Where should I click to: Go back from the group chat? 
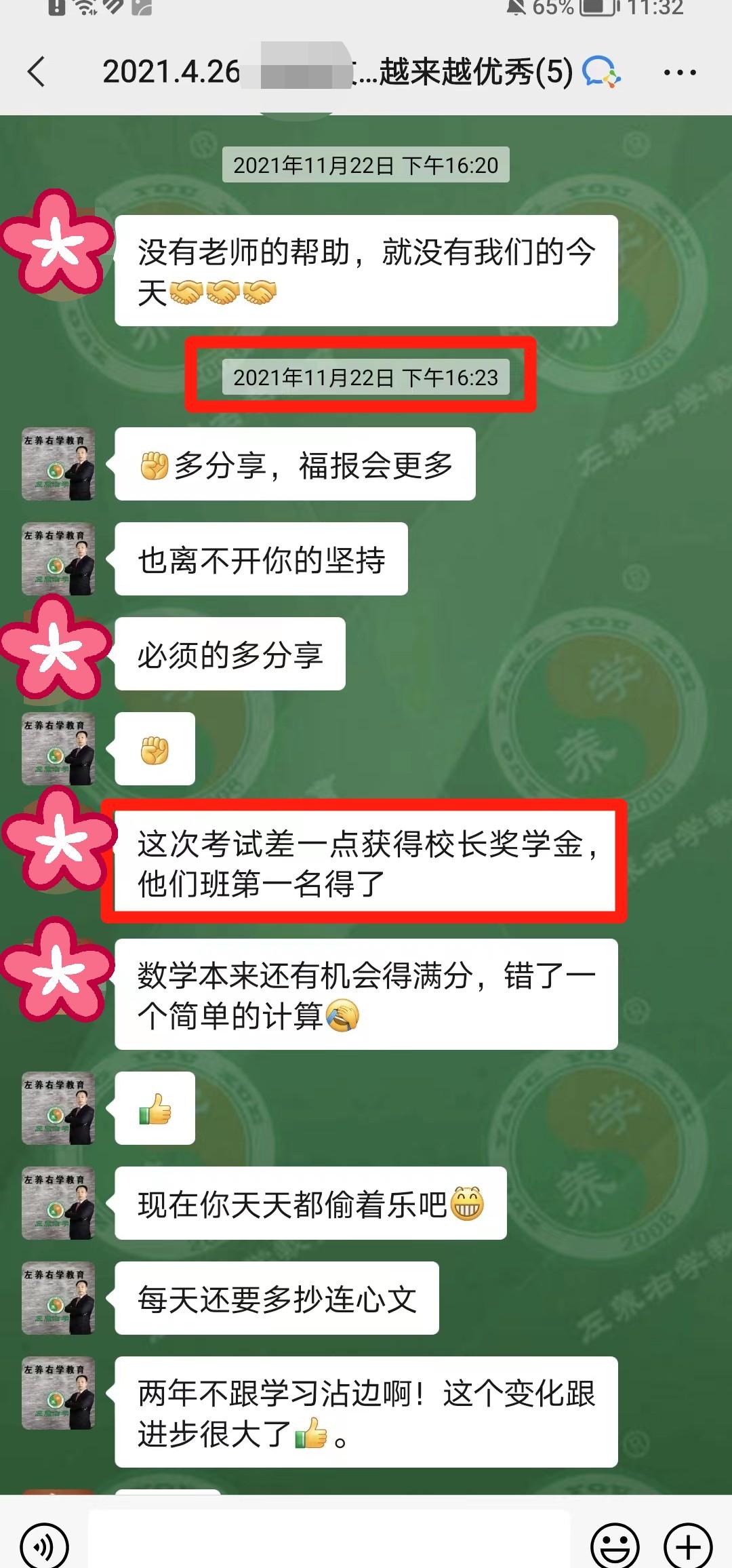pyautogui.click(x=37, y=72)
